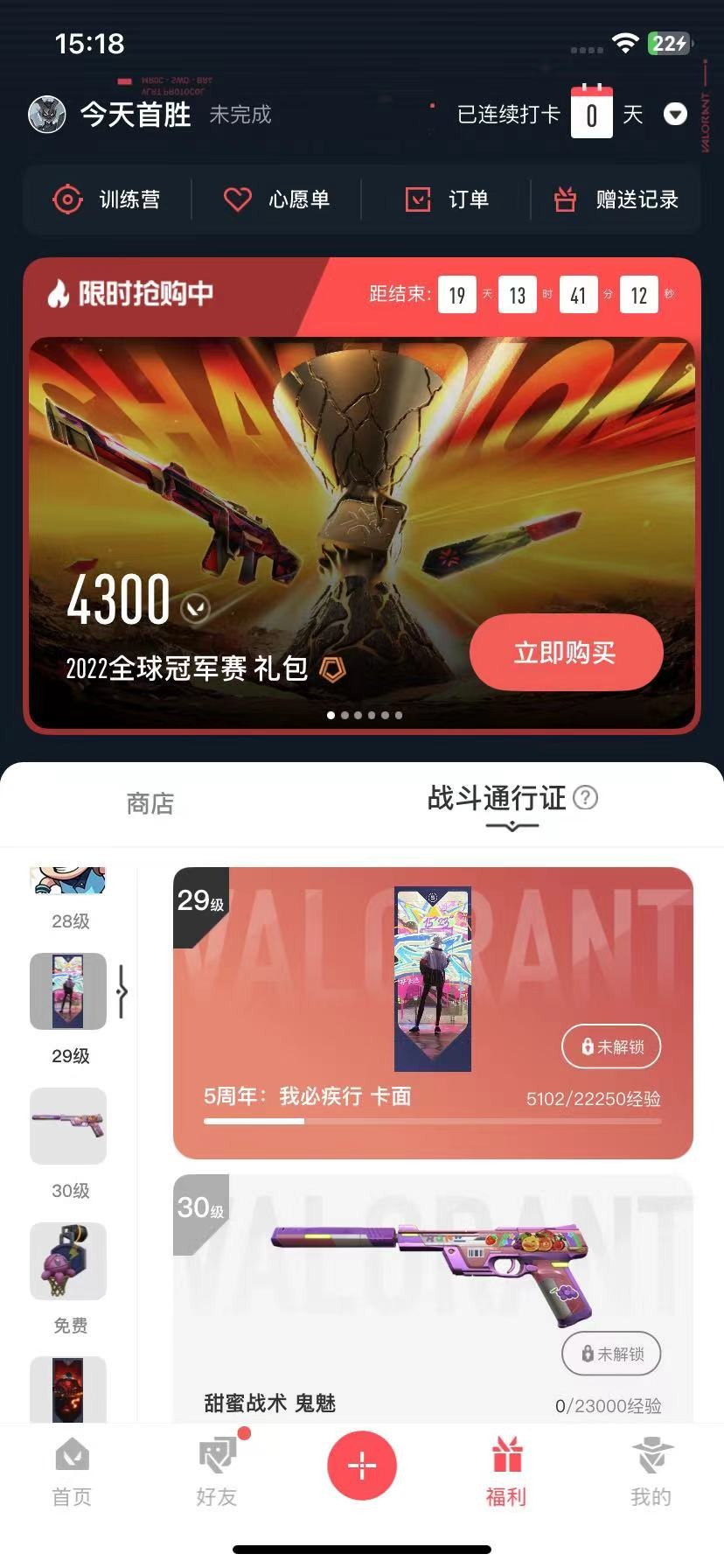Switch to the 好友 friends tab
Screen dimensions: 724x1568
pos(217,1472)
